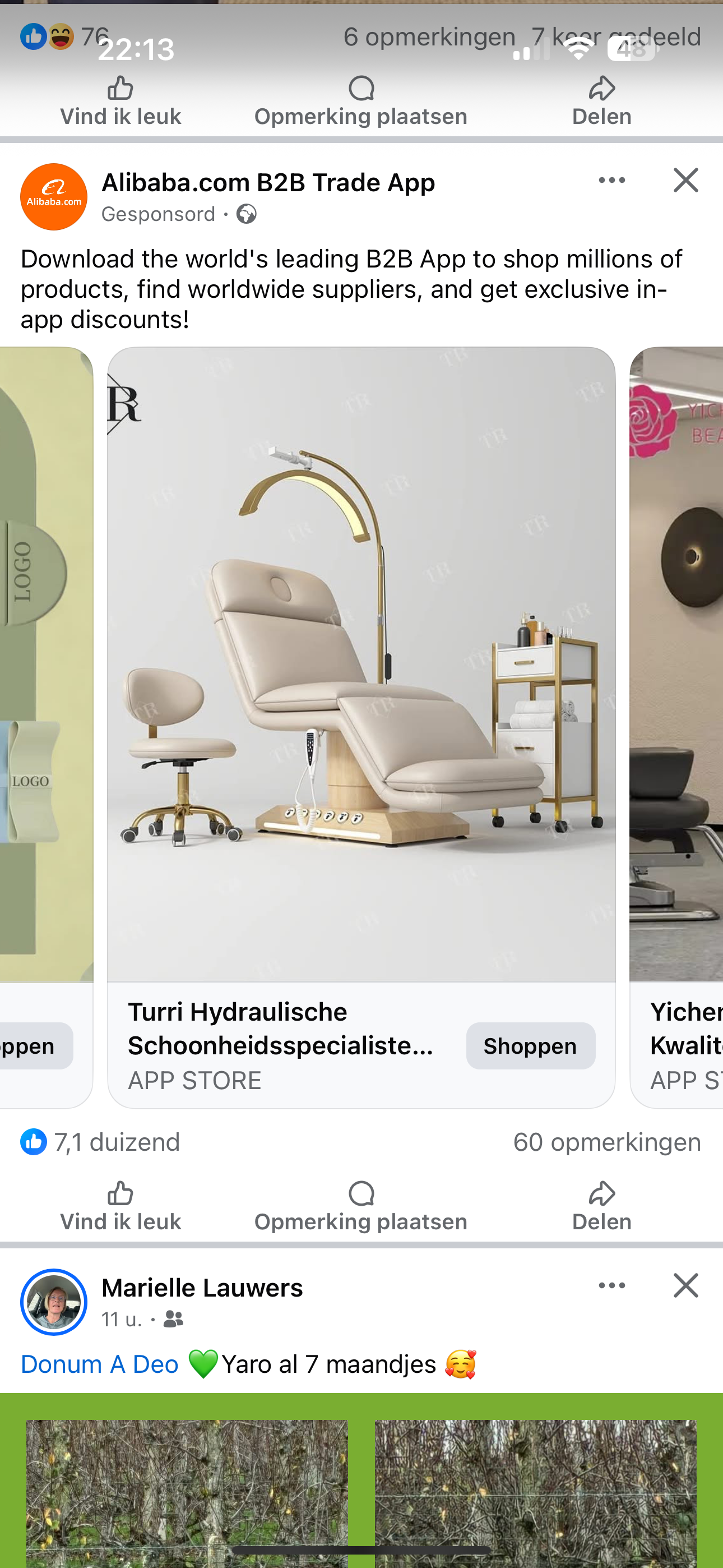Image resolution: width=723 pixels, height=1568 pixels.
Task: Open Marielle Lauwers' profile
Action: point(202,1288)
